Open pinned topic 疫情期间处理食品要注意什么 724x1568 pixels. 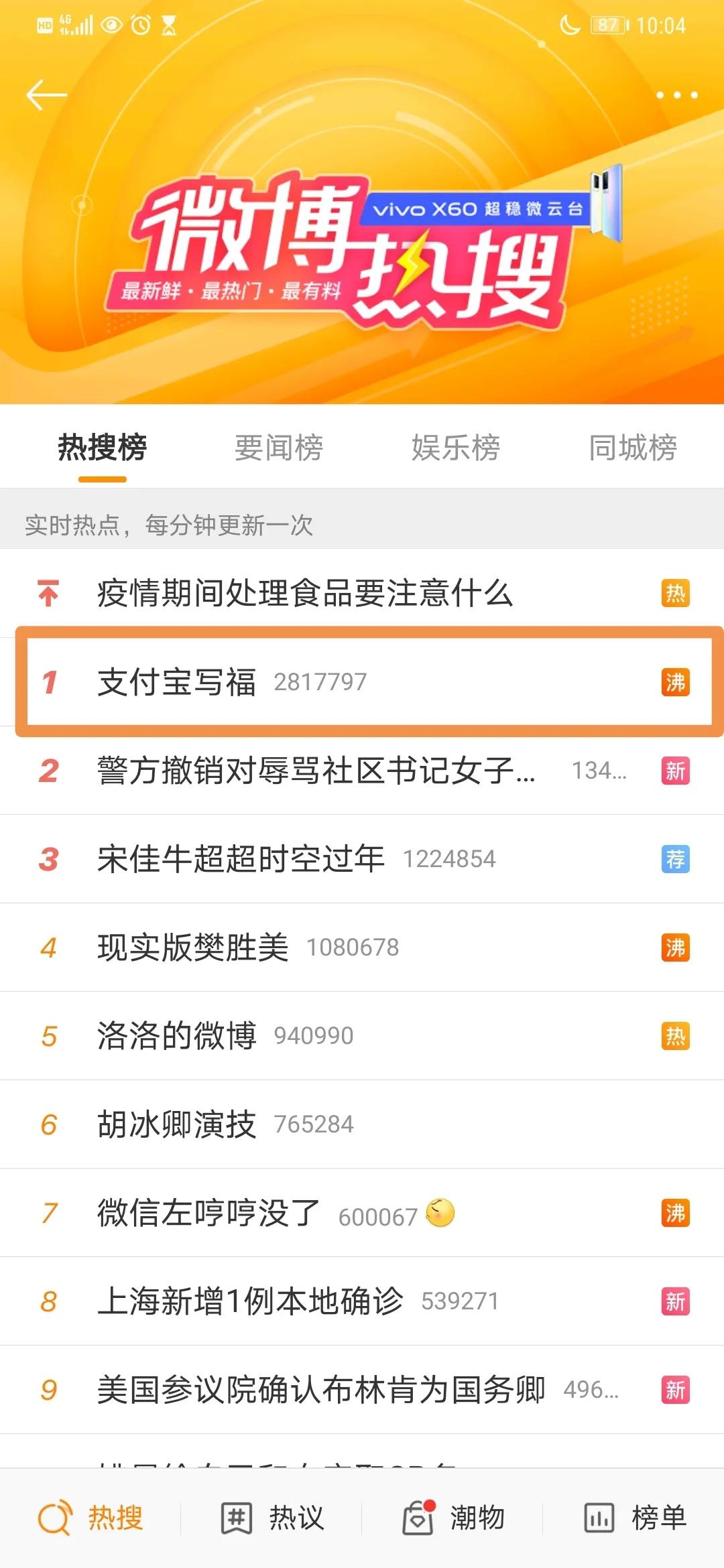(305, 594)
